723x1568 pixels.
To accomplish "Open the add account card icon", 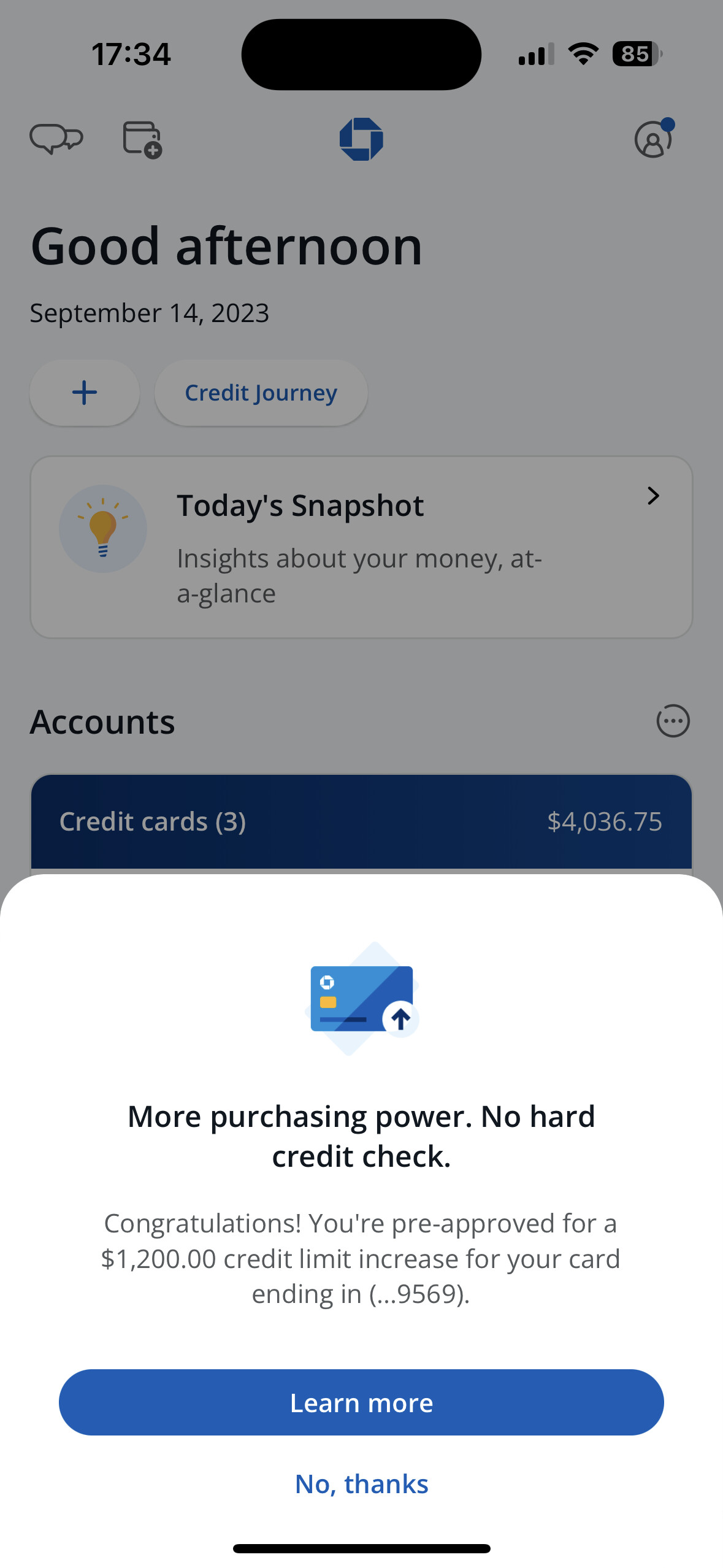I will point(142,139).
